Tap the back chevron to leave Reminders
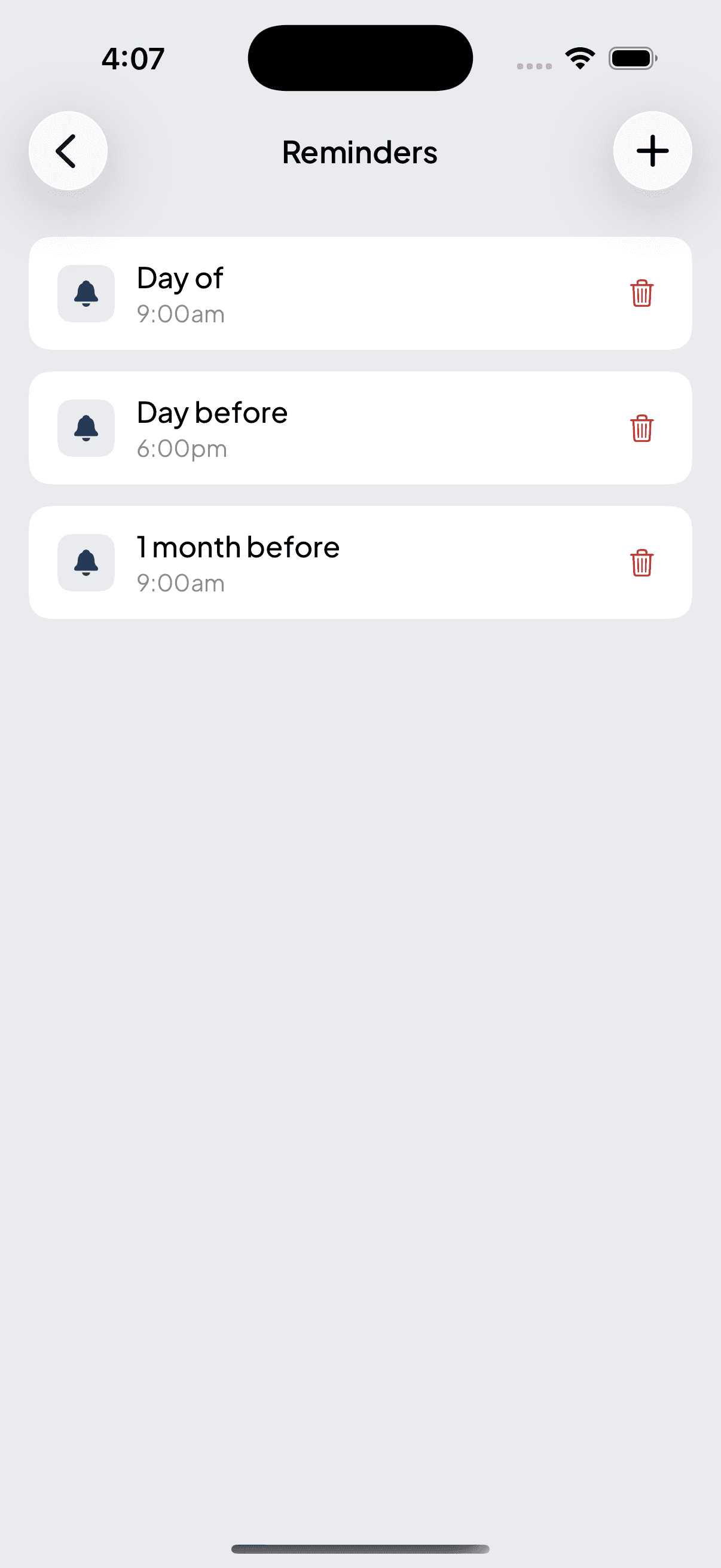 point(68,151)
